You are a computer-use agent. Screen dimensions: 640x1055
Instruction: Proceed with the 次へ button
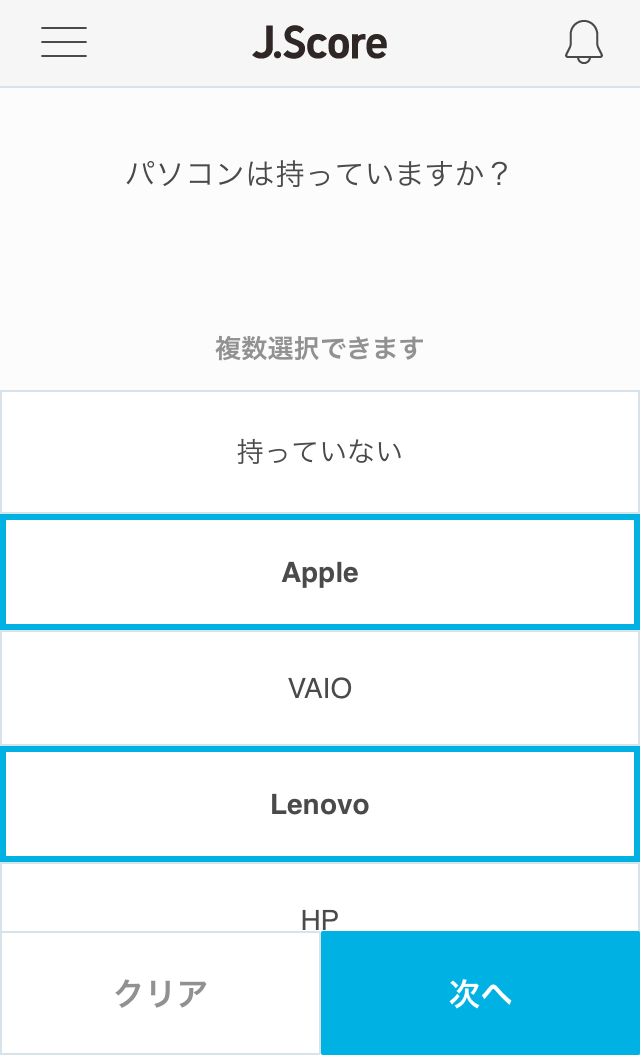click(x=481, y=993)
